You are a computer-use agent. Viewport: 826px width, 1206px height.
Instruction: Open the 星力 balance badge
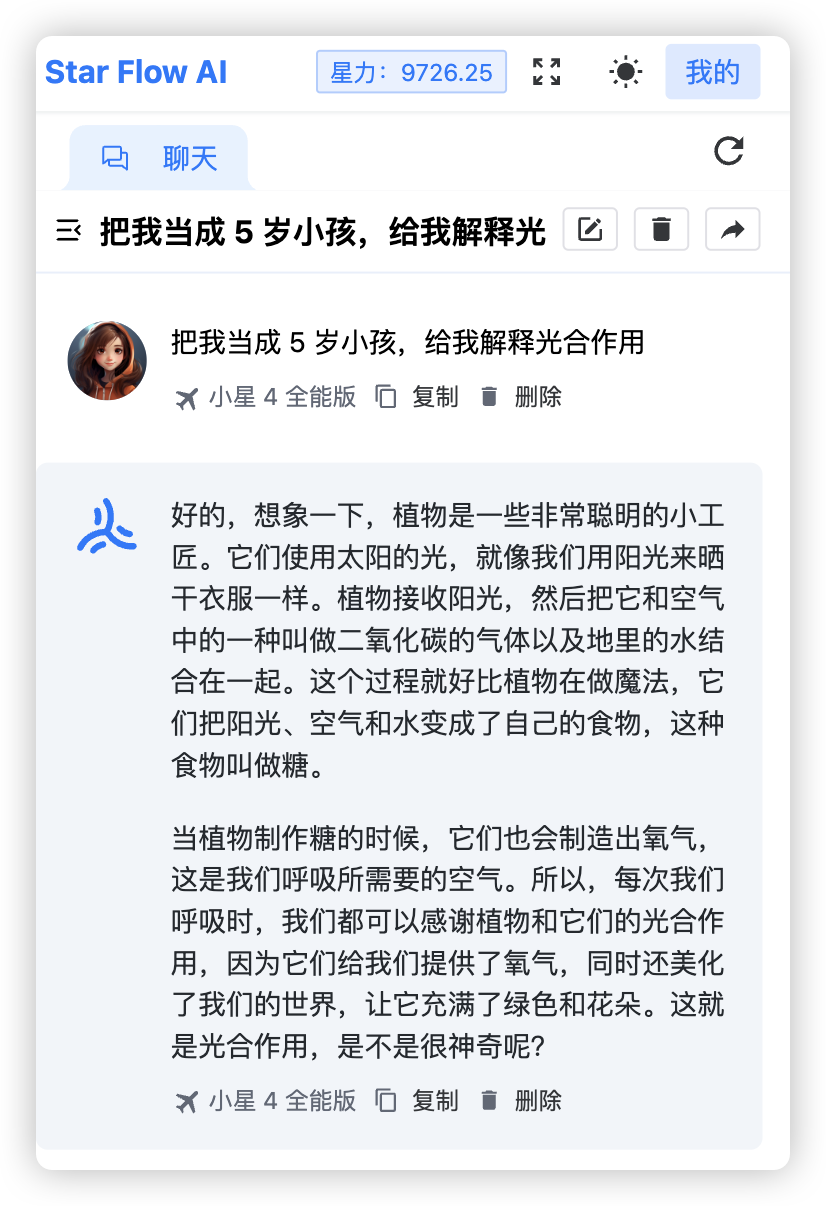tap(411, 72)
